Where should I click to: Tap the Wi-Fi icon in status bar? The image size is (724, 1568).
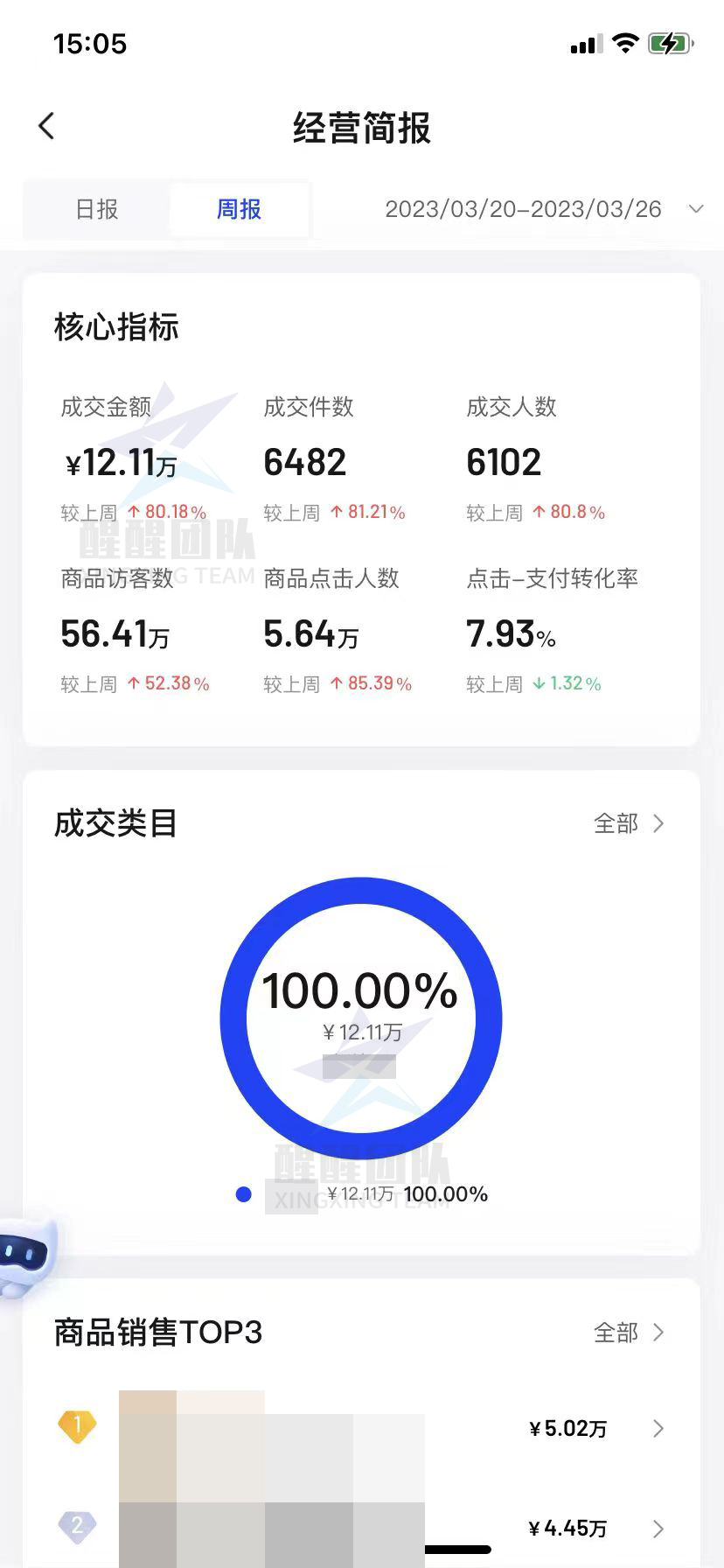(x=624, y=43)
